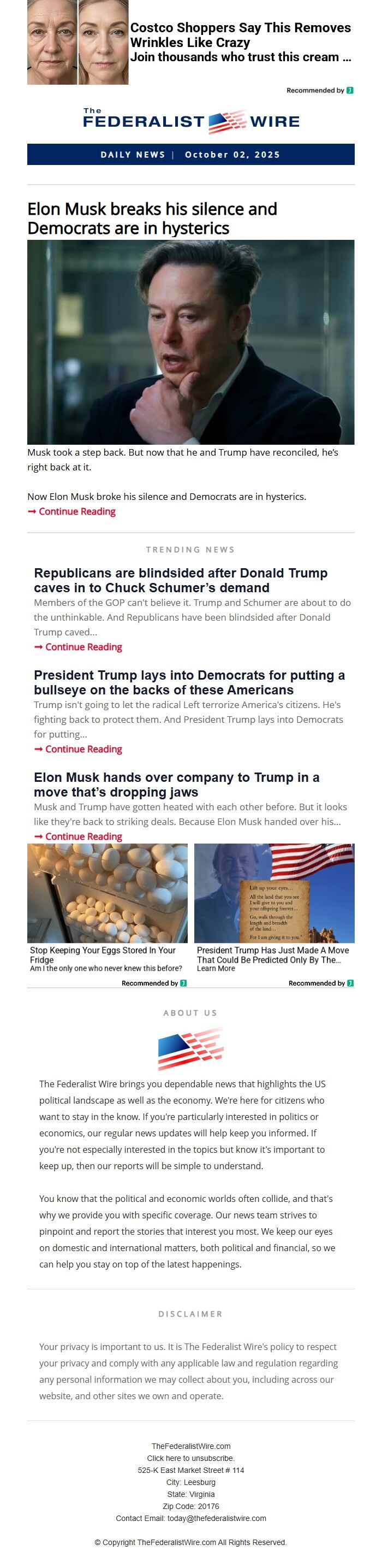Continue reading the Musk hands over company story
The width and height of the screenshot is (382, 1568).
coord(83,836)
